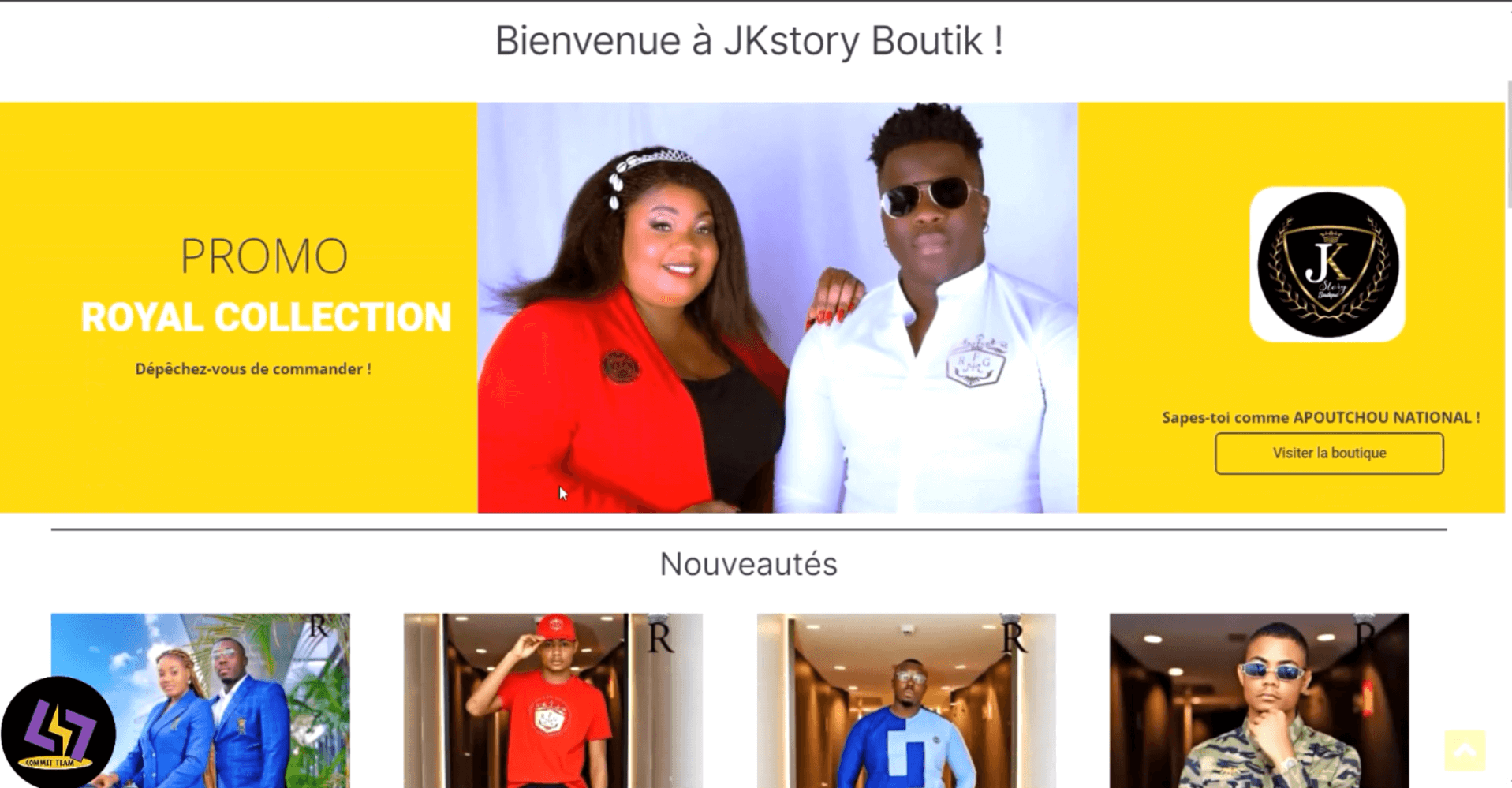Image resolution: width=1512 pixels, height=788 pixels.
Task: Tap the Visiter la boutique button
Action: tap(1329, 454)
